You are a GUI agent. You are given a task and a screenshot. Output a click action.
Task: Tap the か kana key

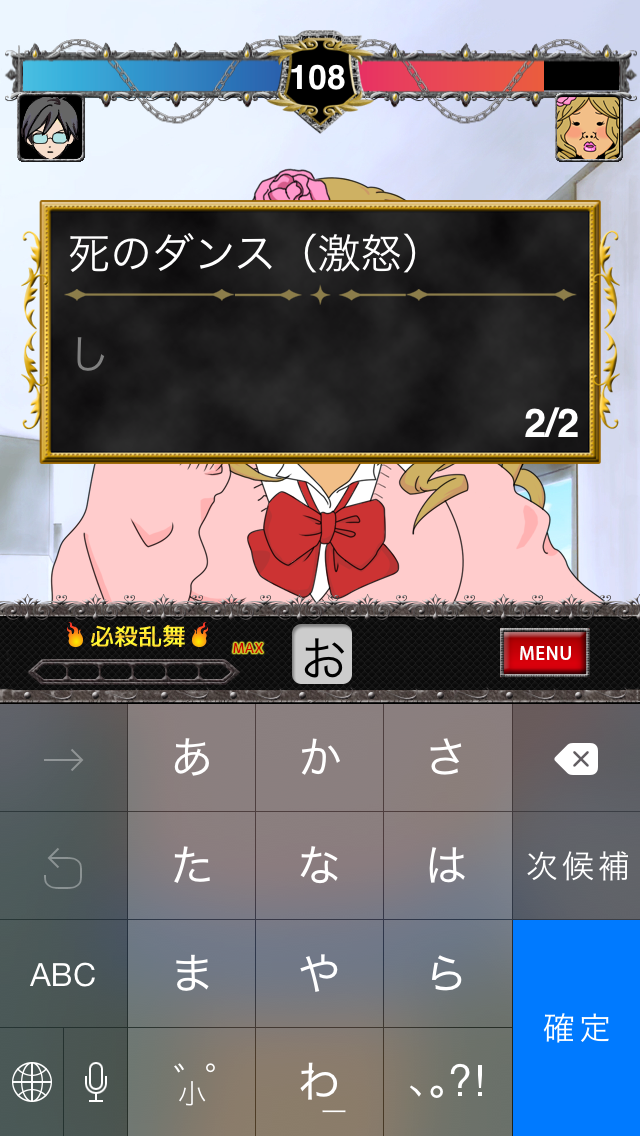click(320, 758)
